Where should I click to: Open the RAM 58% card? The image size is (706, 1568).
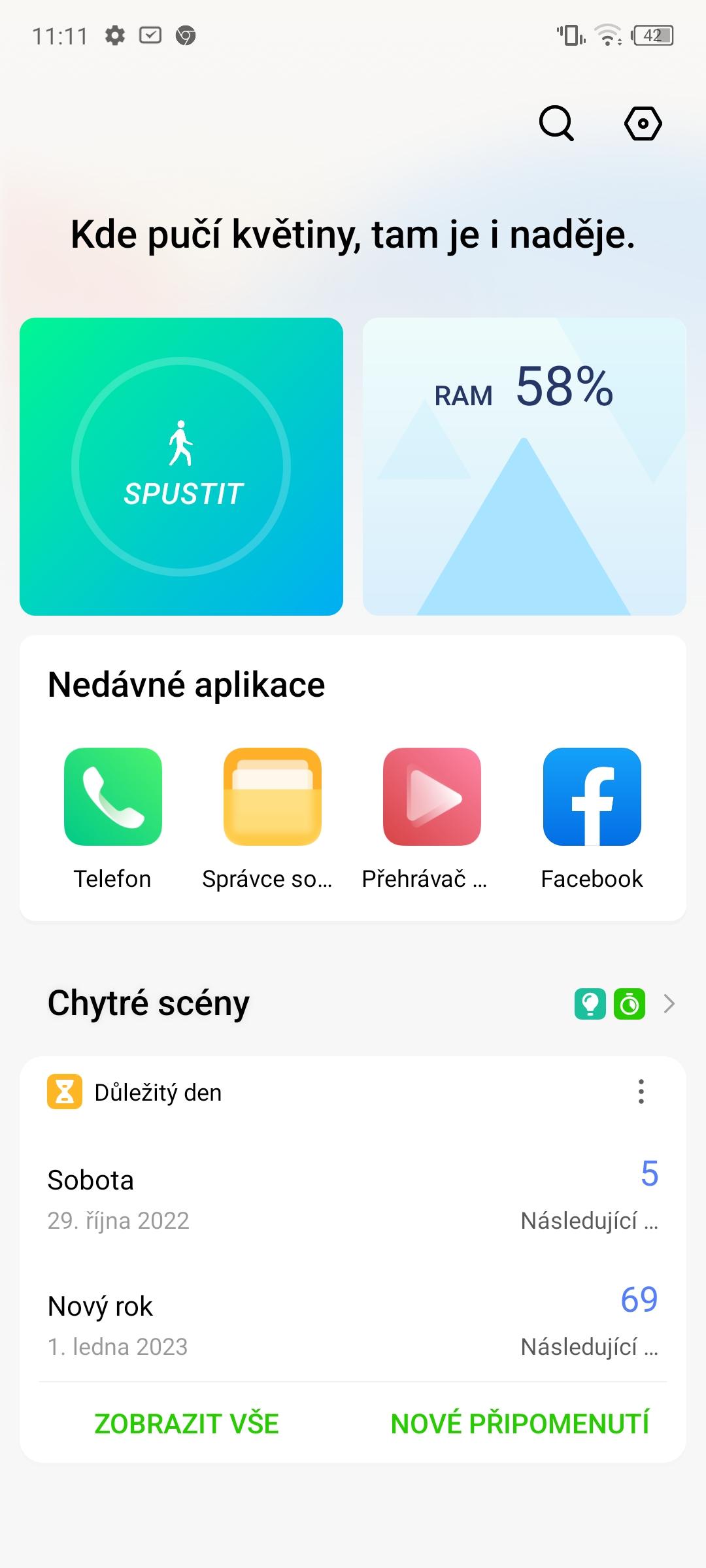(524, 467)
